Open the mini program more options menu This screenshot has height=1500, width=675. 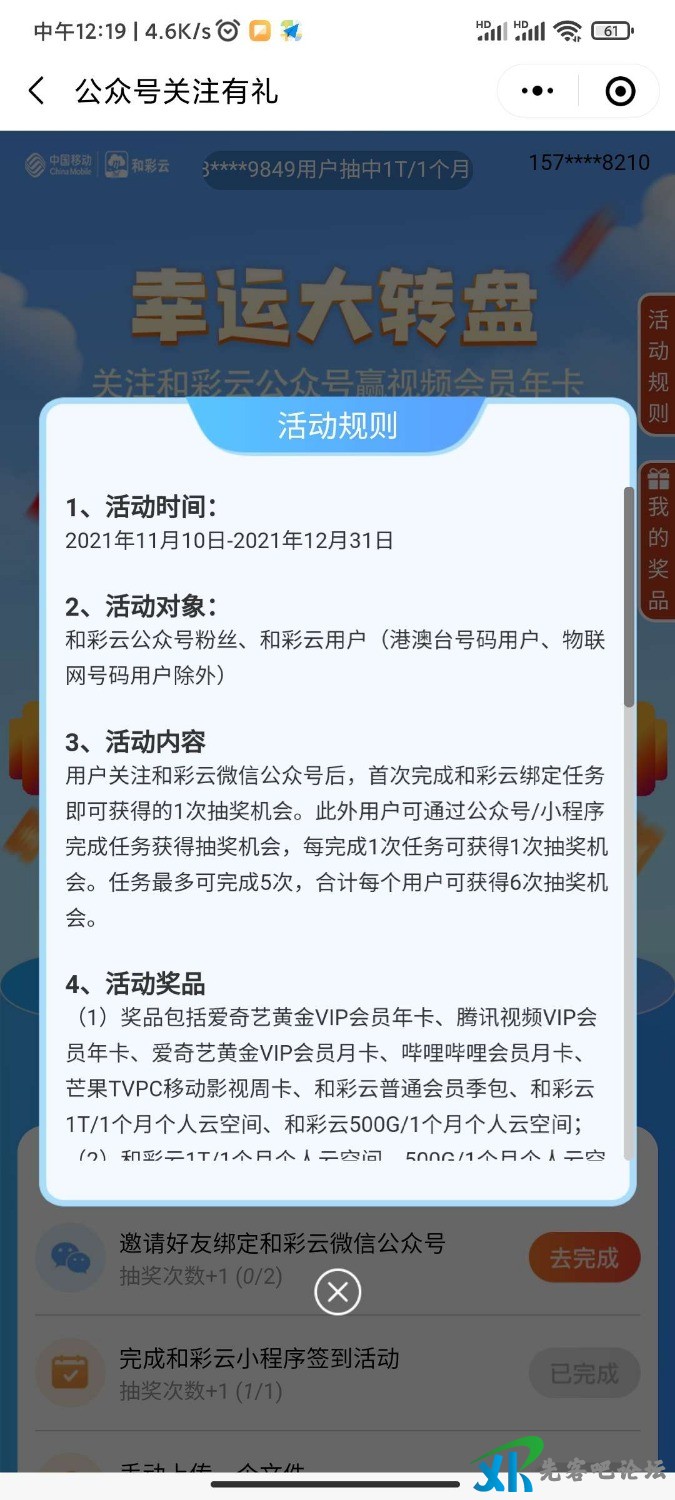[x=537, y=92]
